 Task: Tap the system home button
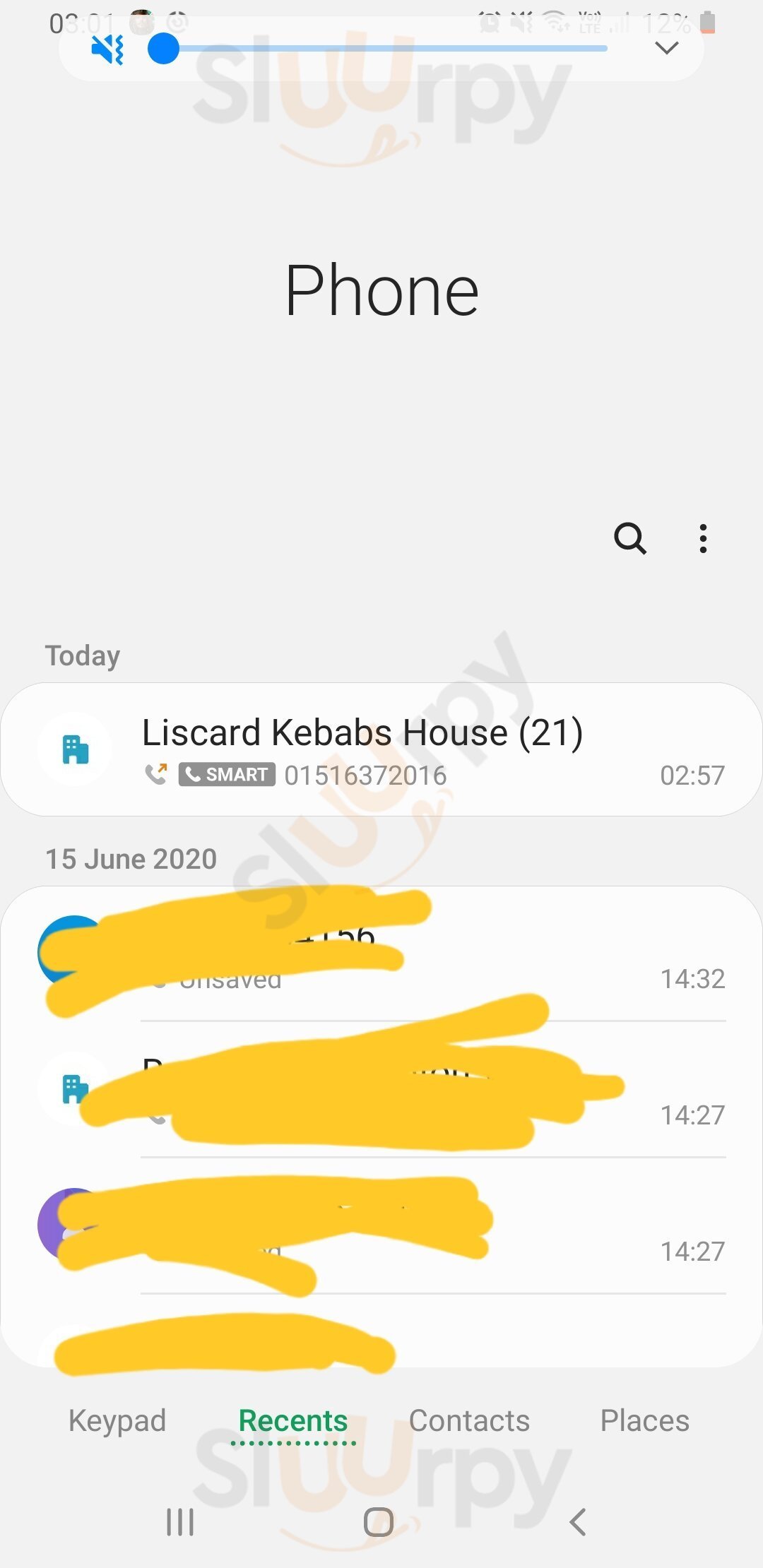[x=379, y=1521]
